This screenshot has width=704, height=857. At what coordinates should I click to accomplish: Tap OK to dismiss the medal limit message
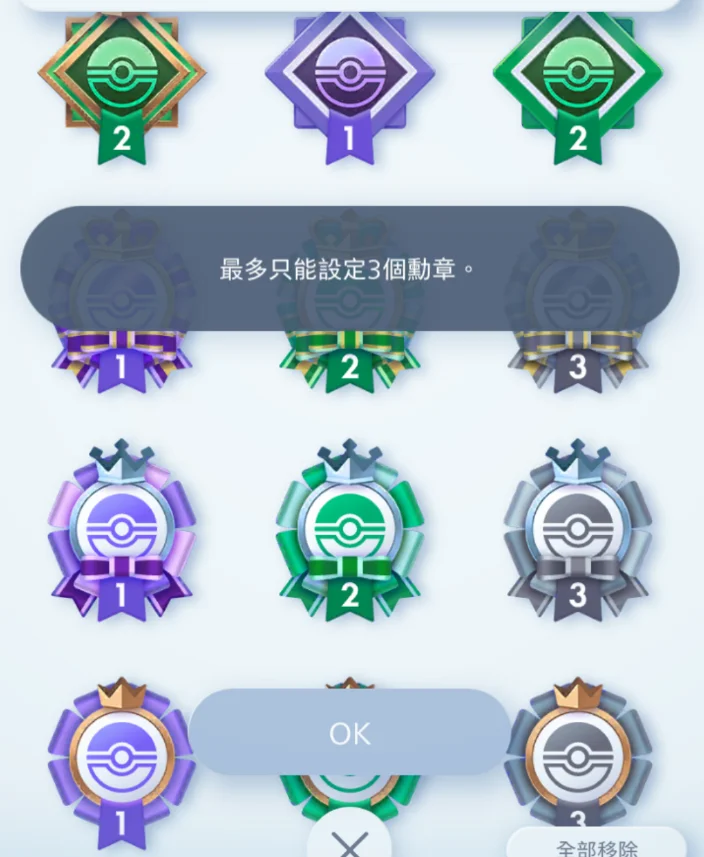(350, 733)
